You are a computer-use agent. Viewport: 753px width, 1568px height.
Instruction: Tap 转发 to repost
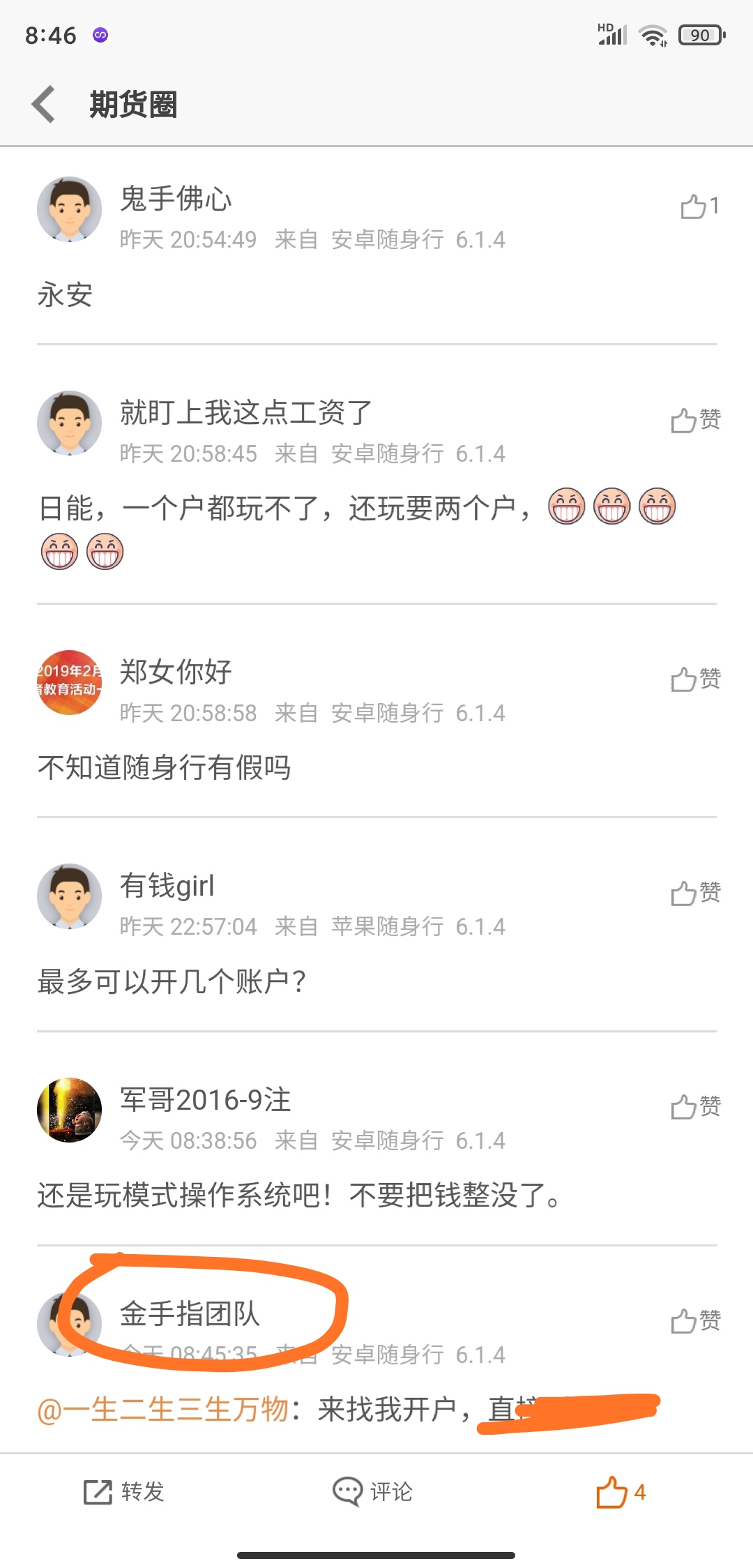[124, 1492]
